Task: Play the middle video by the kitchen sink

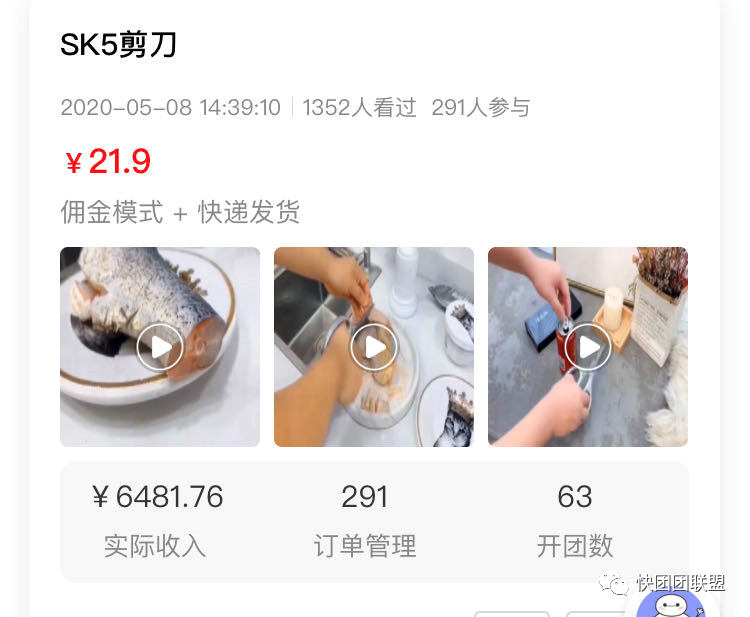Action: click(374, 347)
